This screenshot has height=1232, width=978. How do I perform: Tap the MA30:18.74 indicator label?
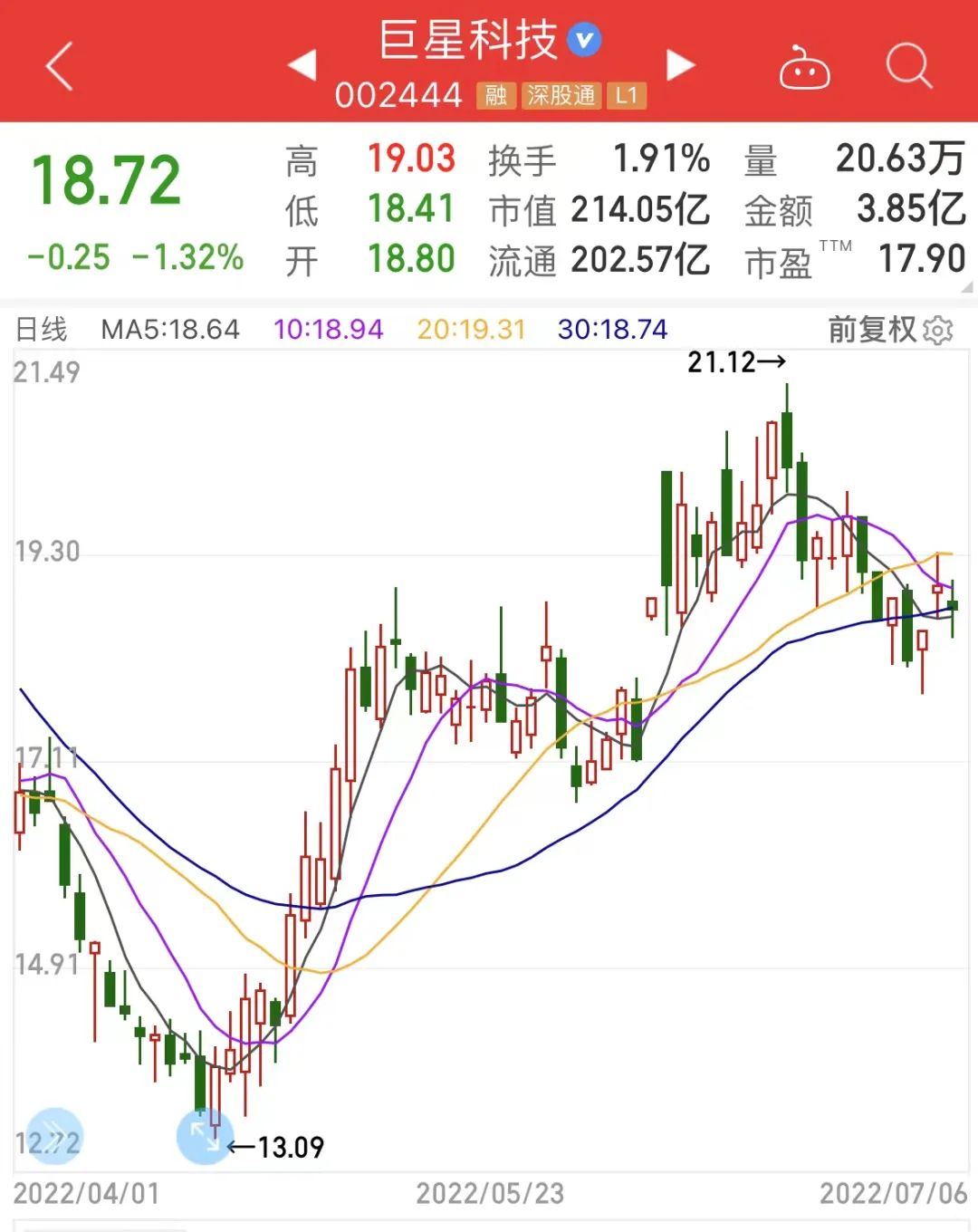(x=610, y=330)
